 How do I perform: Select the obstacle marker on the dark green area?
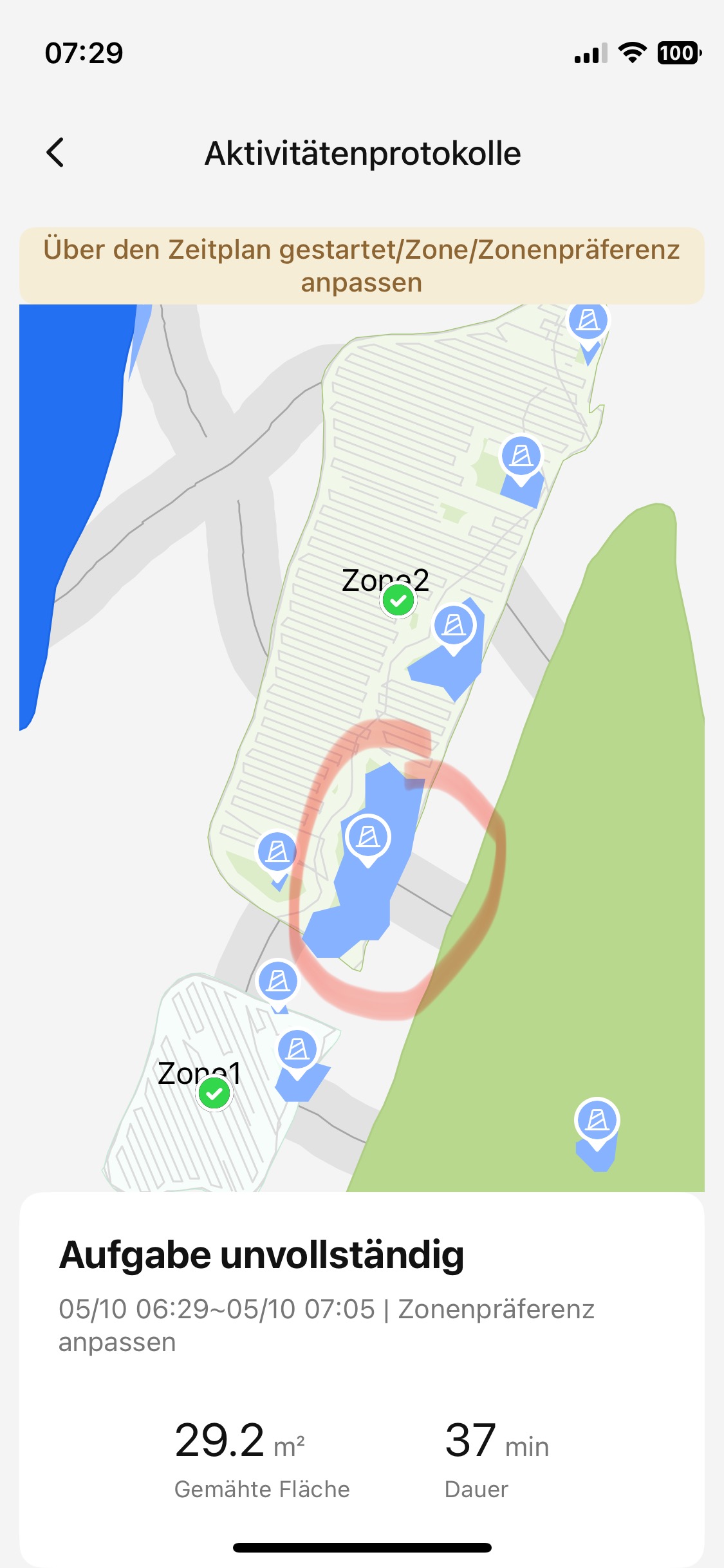pyautogui.click(x=597, y=1120)
